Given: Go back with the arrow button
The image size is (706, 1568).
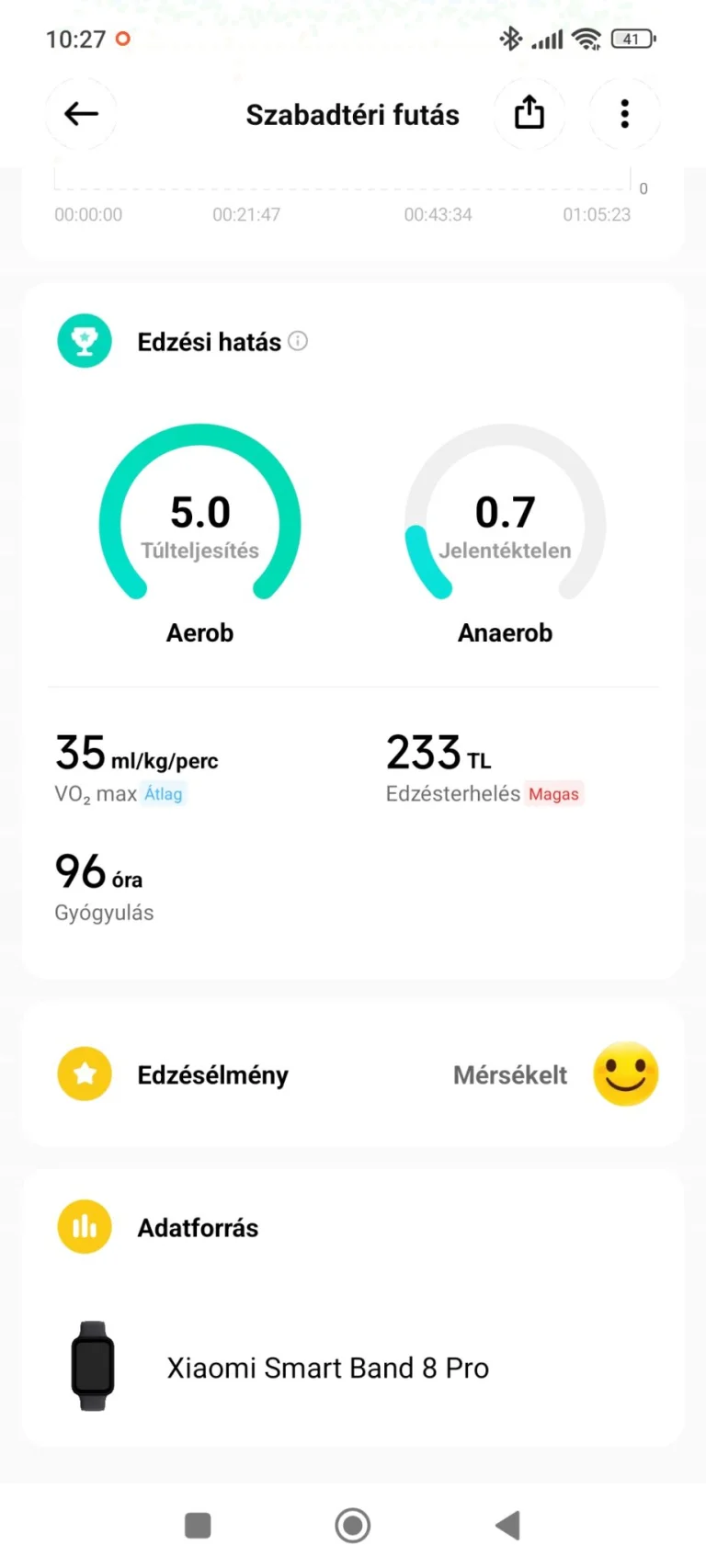Looking at the screenshot, I should click(x=81, y=114).
